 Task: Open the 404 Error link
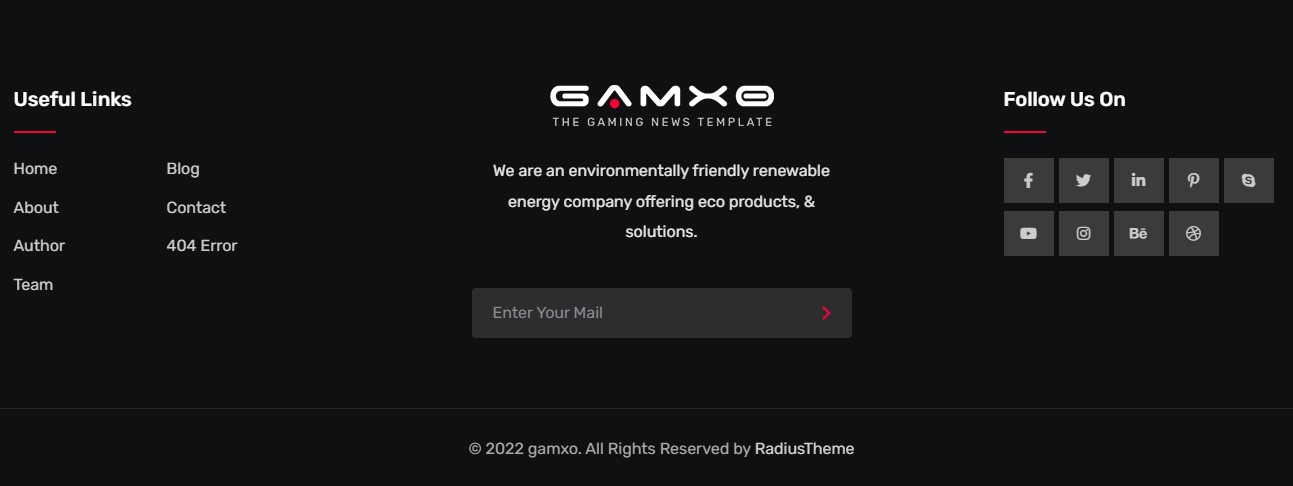point(202,246)
